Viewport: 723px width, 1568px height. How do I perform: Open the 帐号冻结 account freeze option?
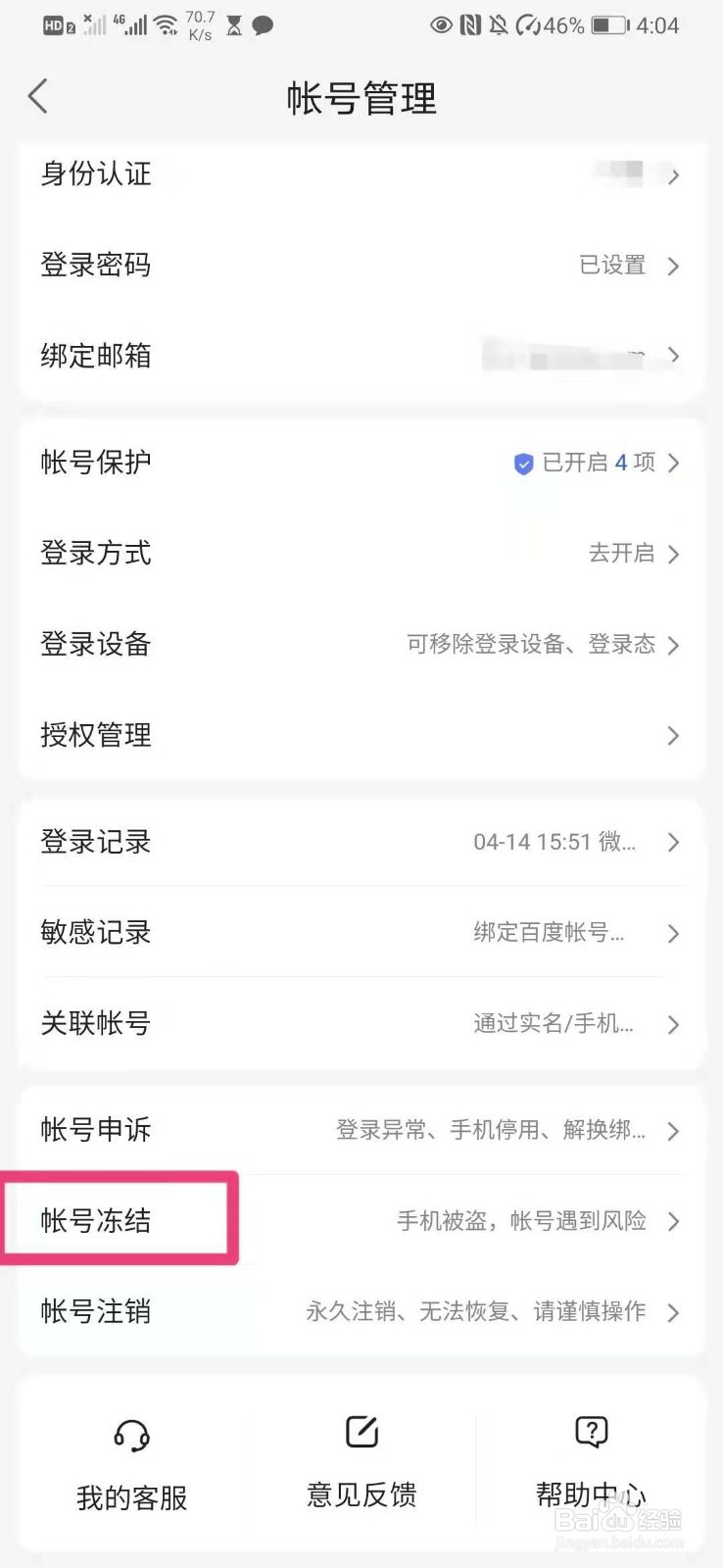pos(361,1221)
